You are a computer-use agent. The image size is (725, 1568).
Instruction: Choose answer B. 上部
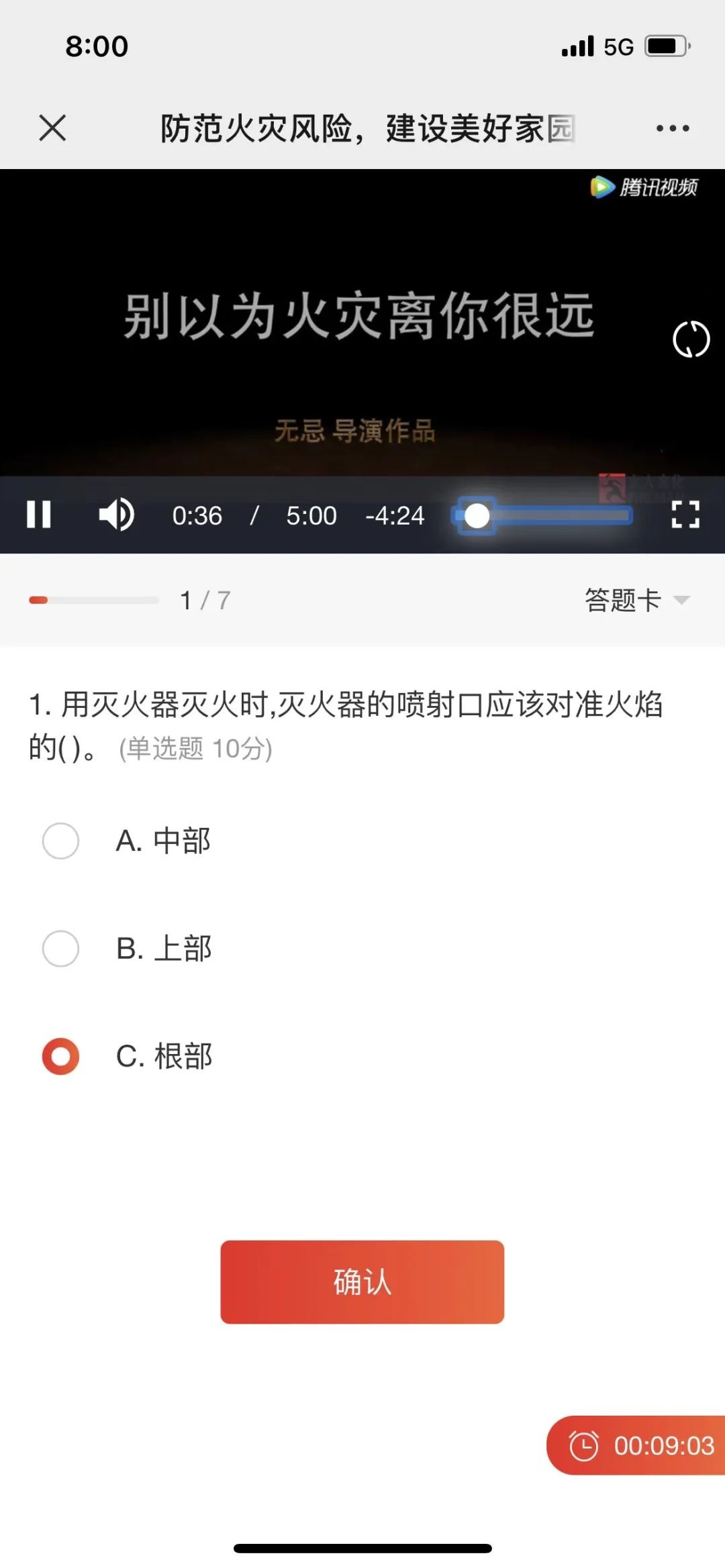tap(61, 949)
